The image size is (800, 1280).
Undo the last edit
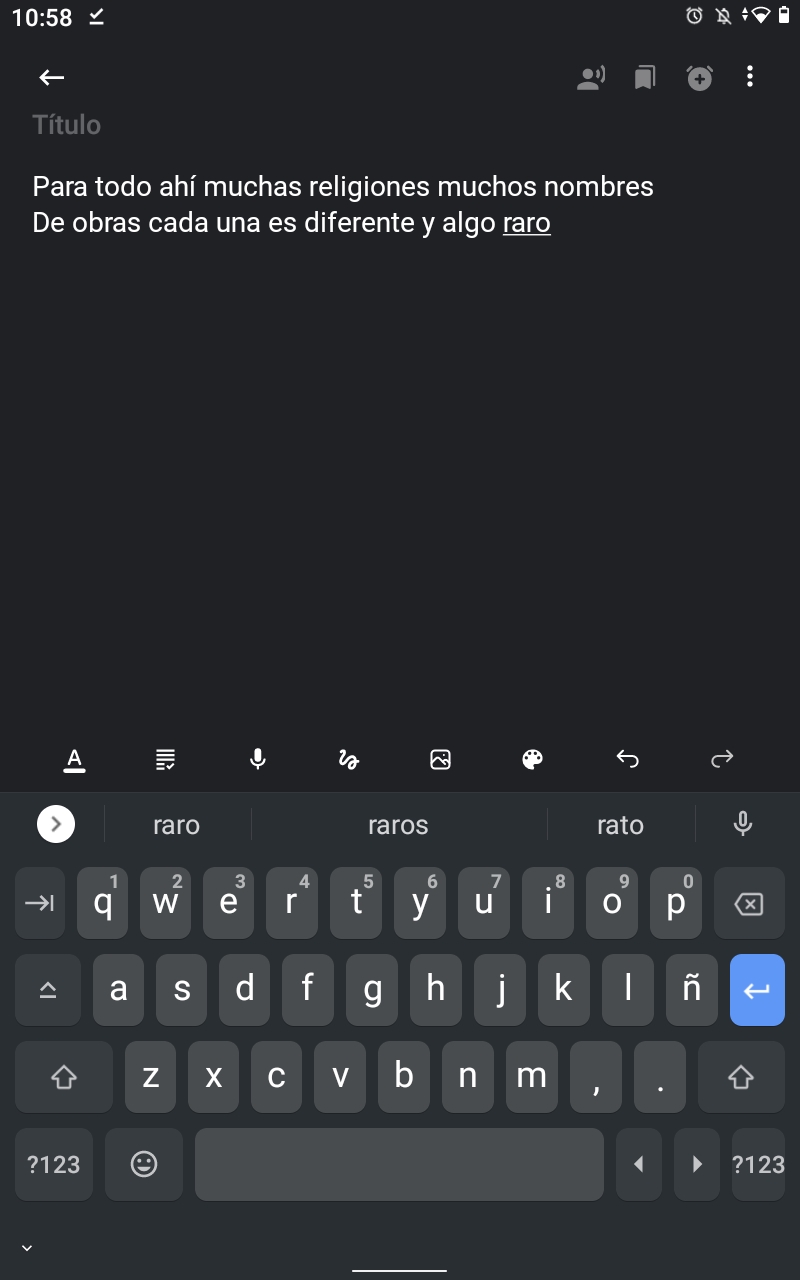tap(627, 759)
